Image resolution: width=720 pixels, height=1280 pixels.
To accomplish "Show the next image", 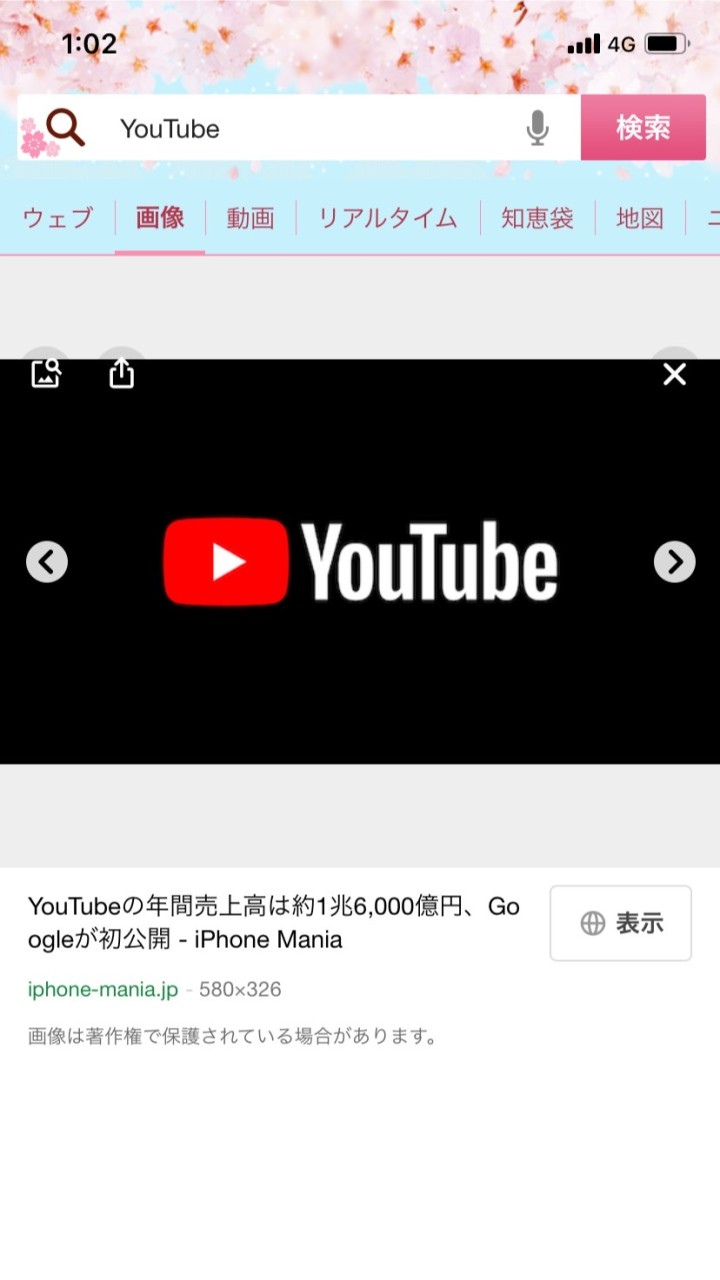I will [x=674, y=562].
